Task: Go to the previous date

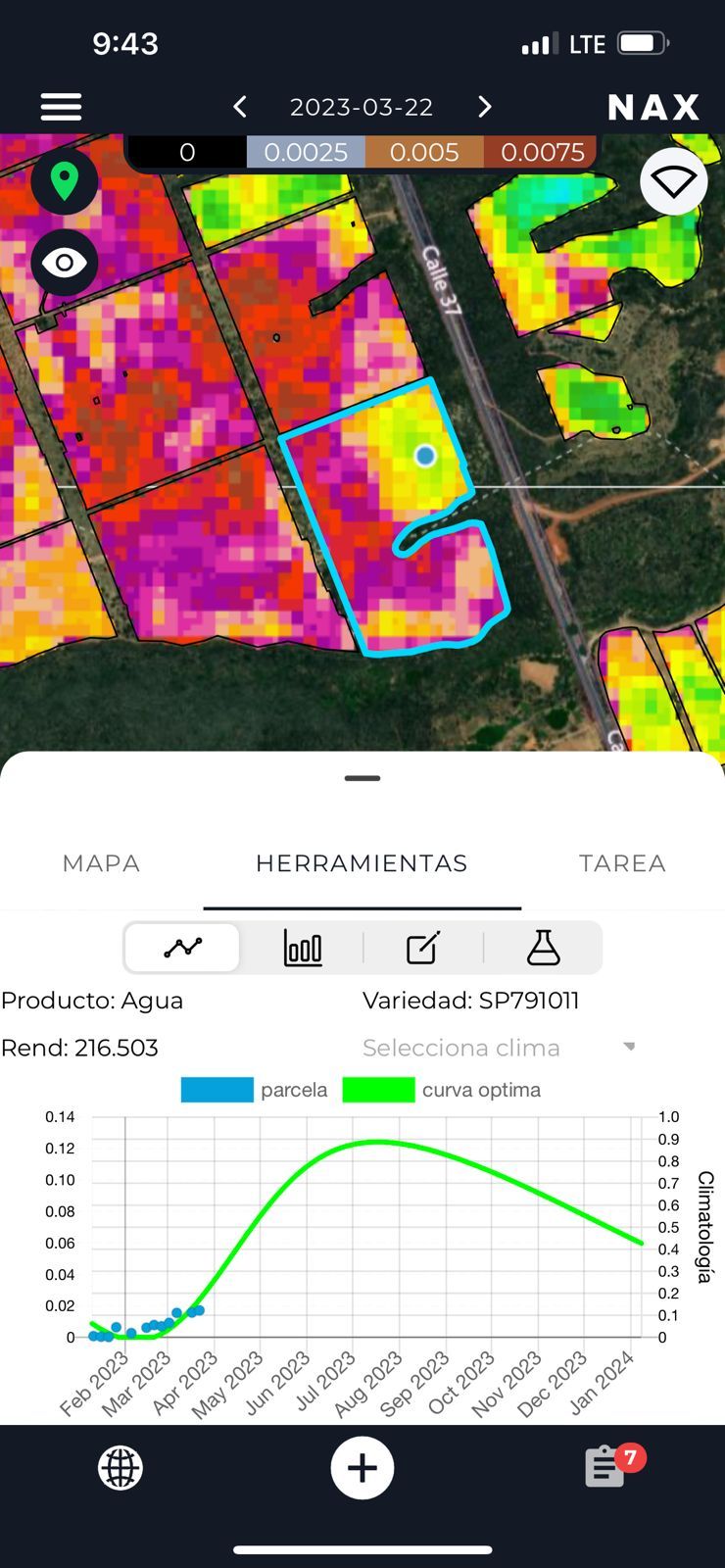Action: (x=240, y=107)
